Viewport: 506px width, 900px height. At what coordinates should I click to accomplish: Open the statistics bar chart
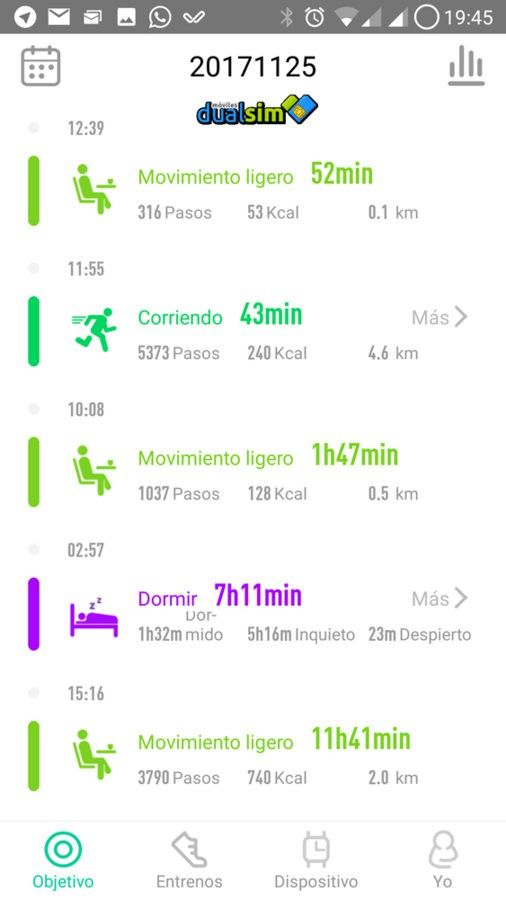point(466,65)
